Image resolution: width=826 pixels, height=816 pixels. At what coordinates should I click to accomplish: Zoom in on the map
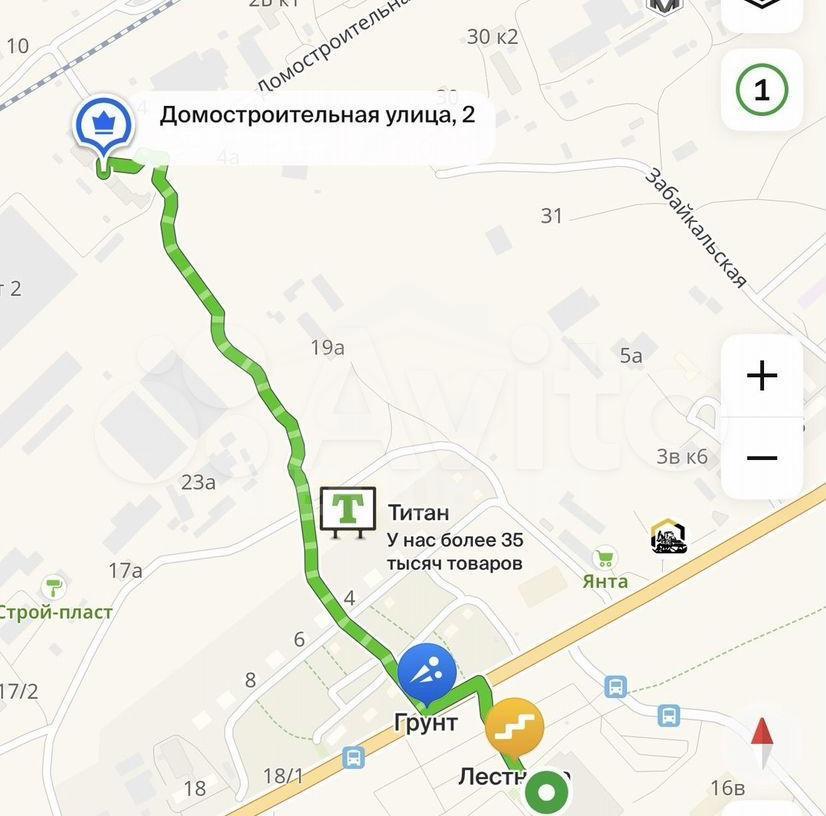coord(762,376)
